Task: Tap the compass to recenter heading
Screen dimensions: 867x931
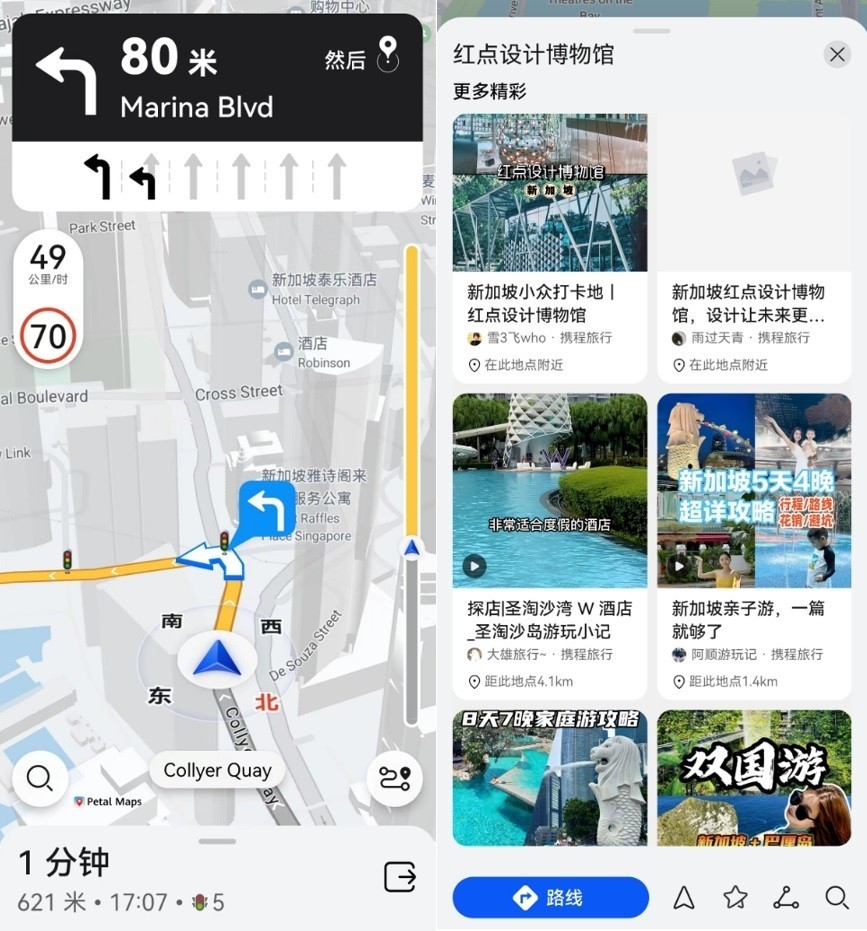Action: (x=217, y=659)
